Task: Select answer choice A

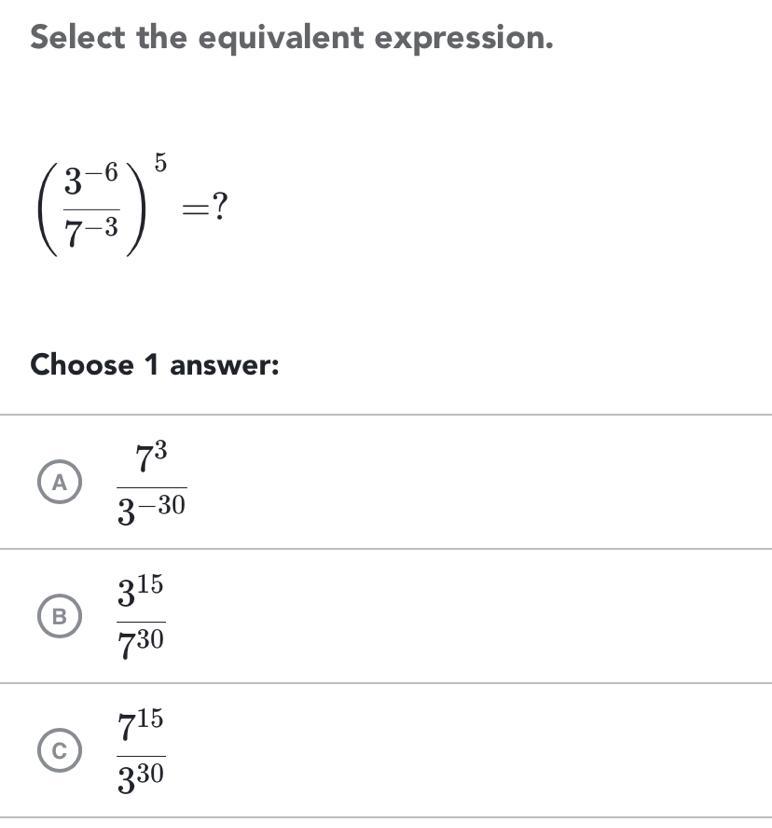Action: pyautogui.click(x=62, y=482)
